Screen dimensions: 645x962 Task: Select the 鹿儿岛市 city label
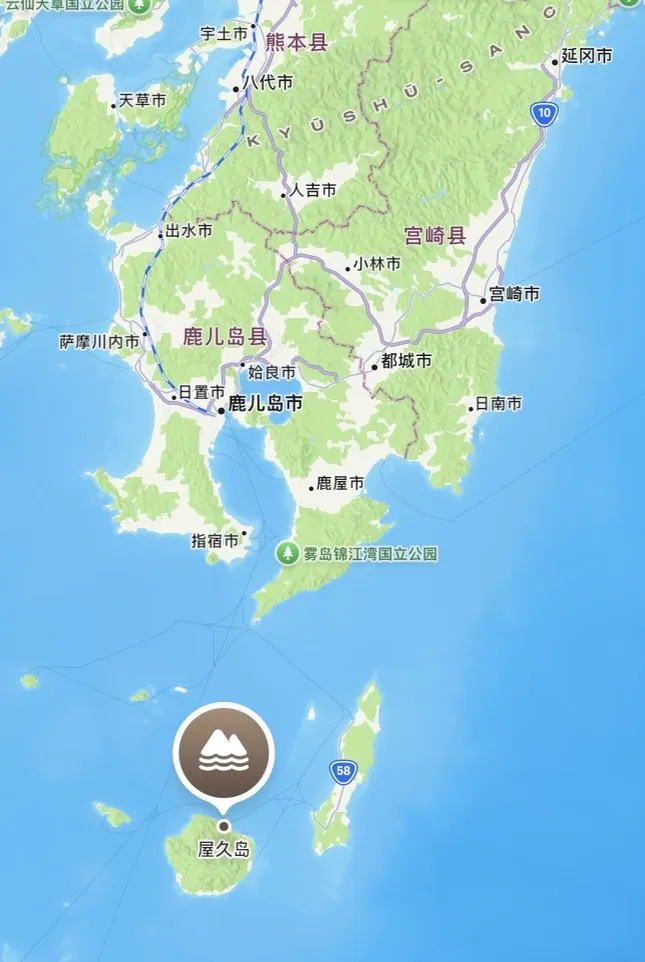click(x=264, y=405)
